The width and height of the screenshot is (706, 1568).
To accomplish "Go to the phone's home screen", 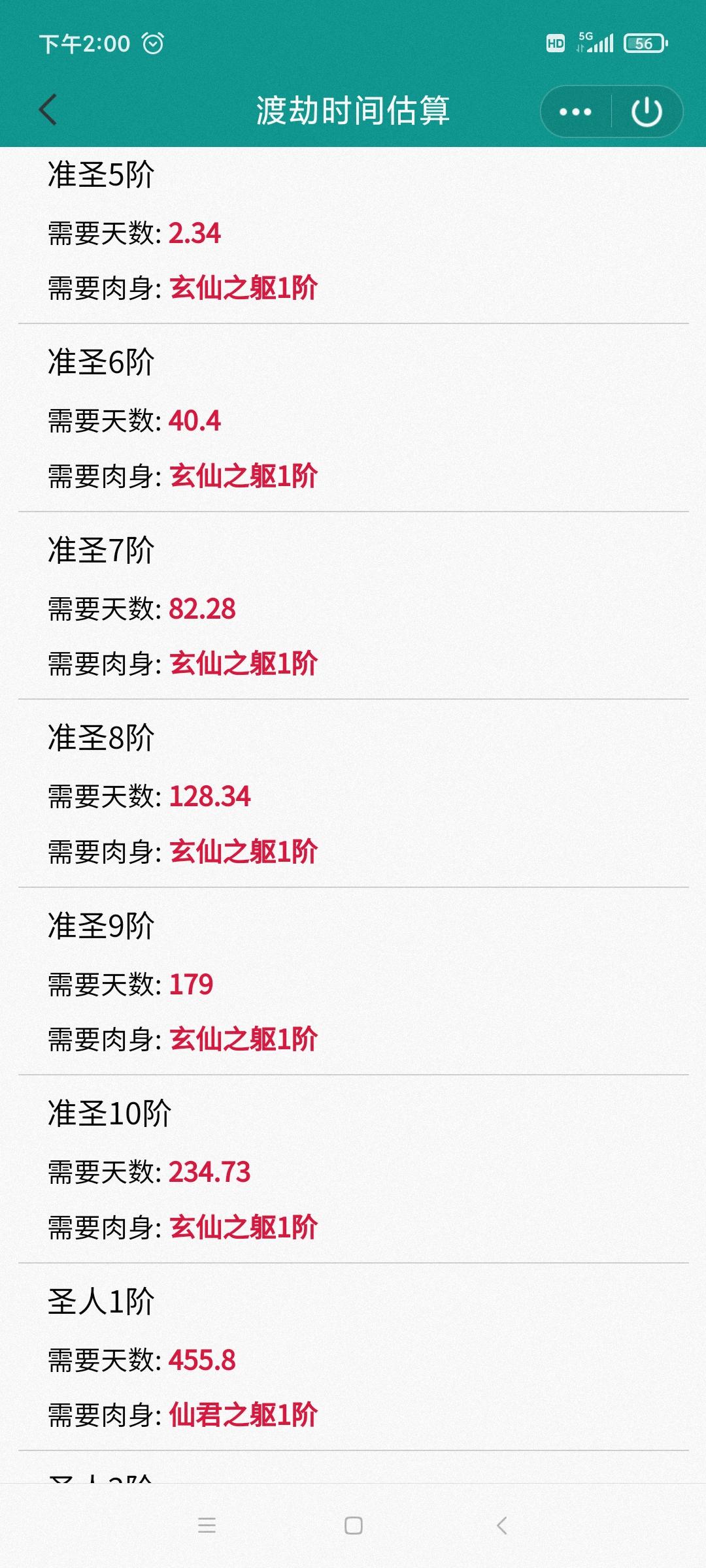I will [353, 1526].
